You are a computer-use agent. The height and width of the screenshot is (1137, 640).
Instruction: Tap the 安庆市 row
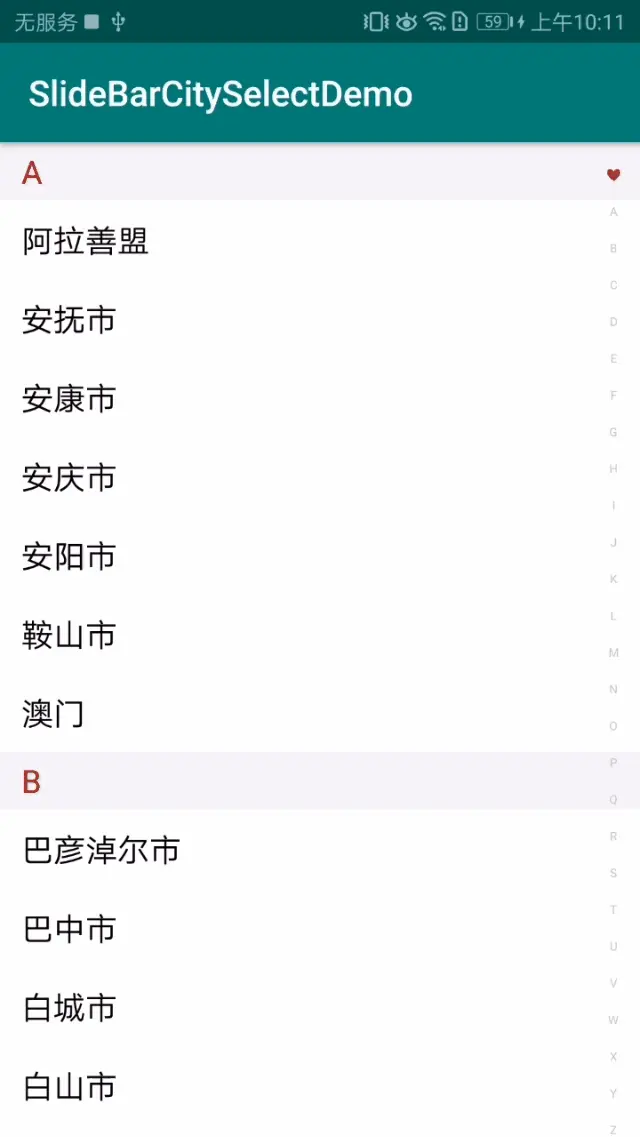tap(320, 478)
